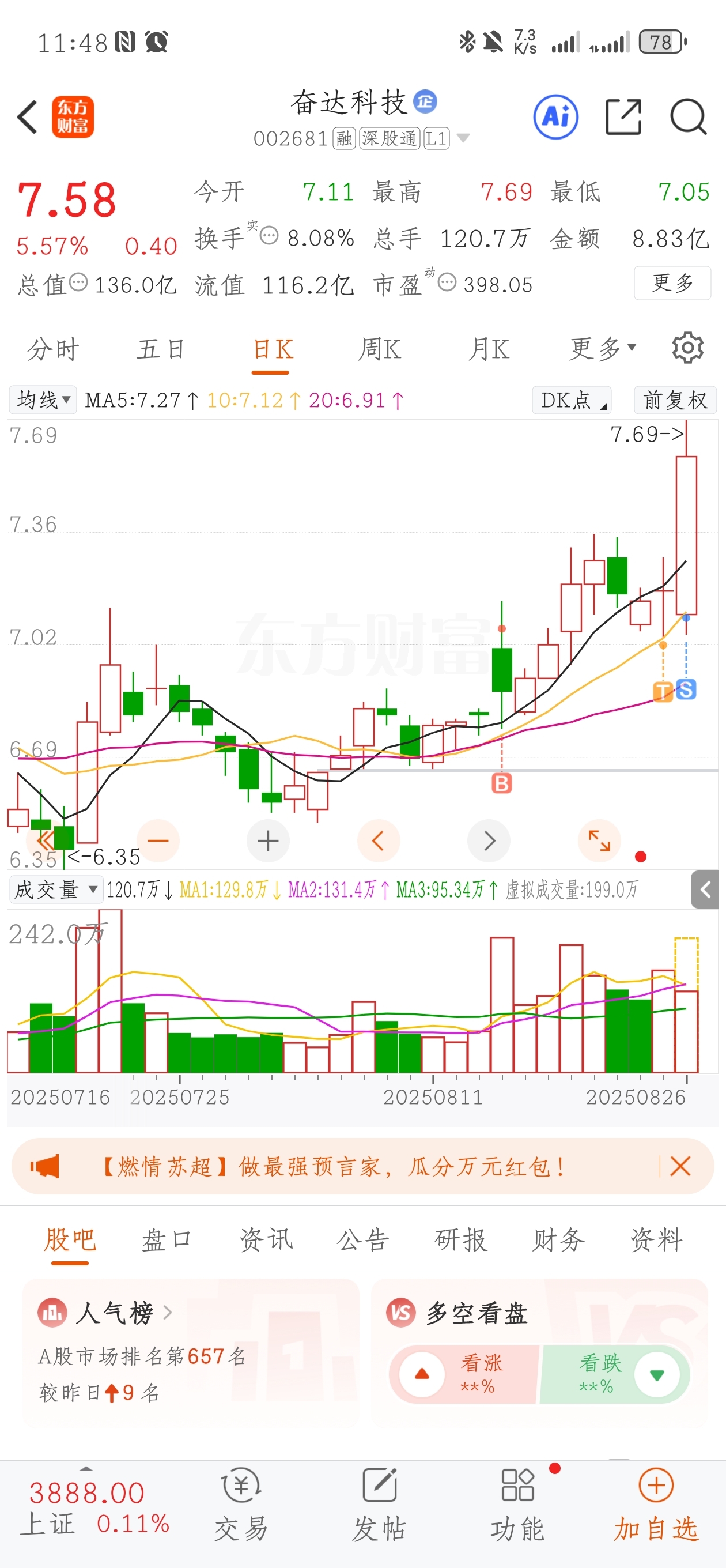Zoom out chart with minus button
The image size is (726, 1568).
pyautogui.click(x=158, y=840)
